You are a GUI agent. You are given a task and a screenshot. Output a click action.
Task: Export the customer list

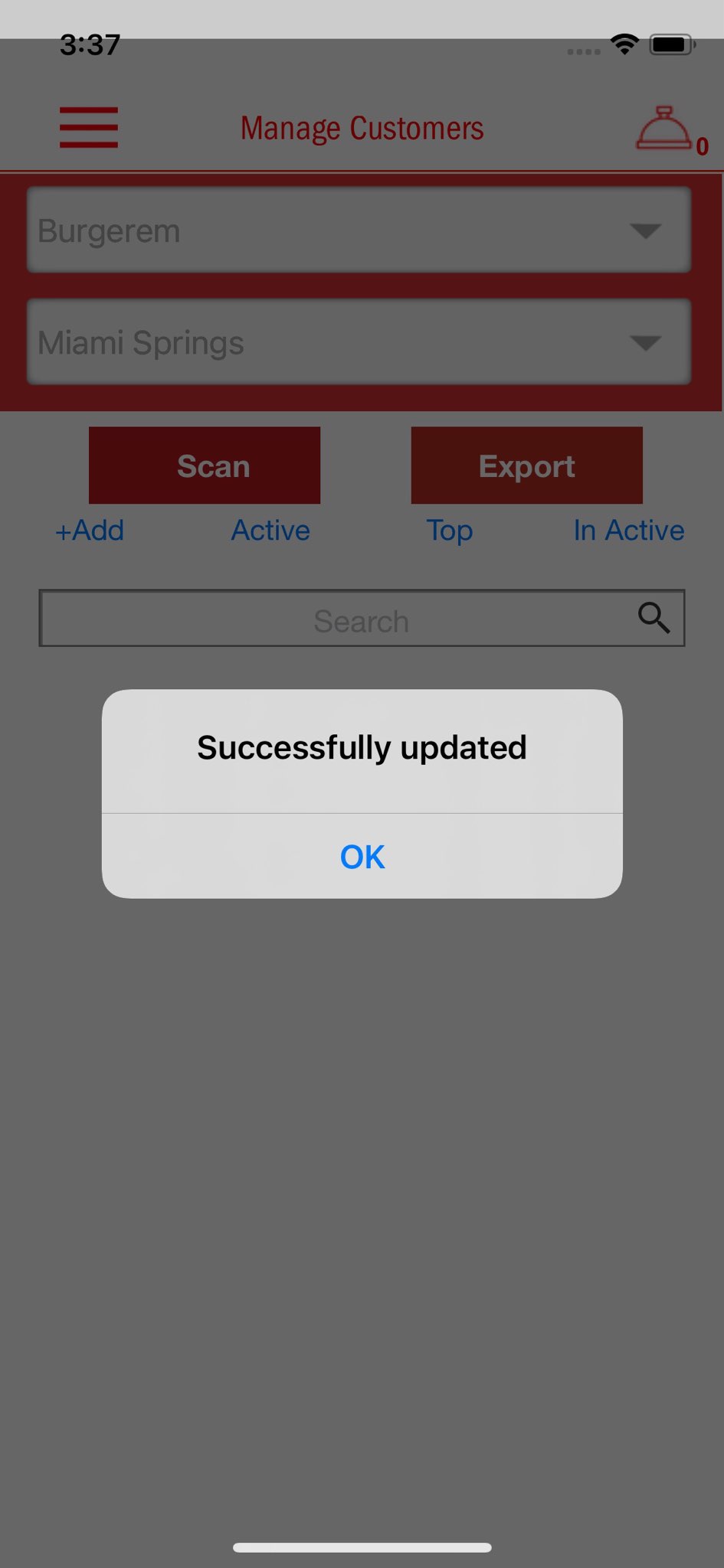click(526, 465)
